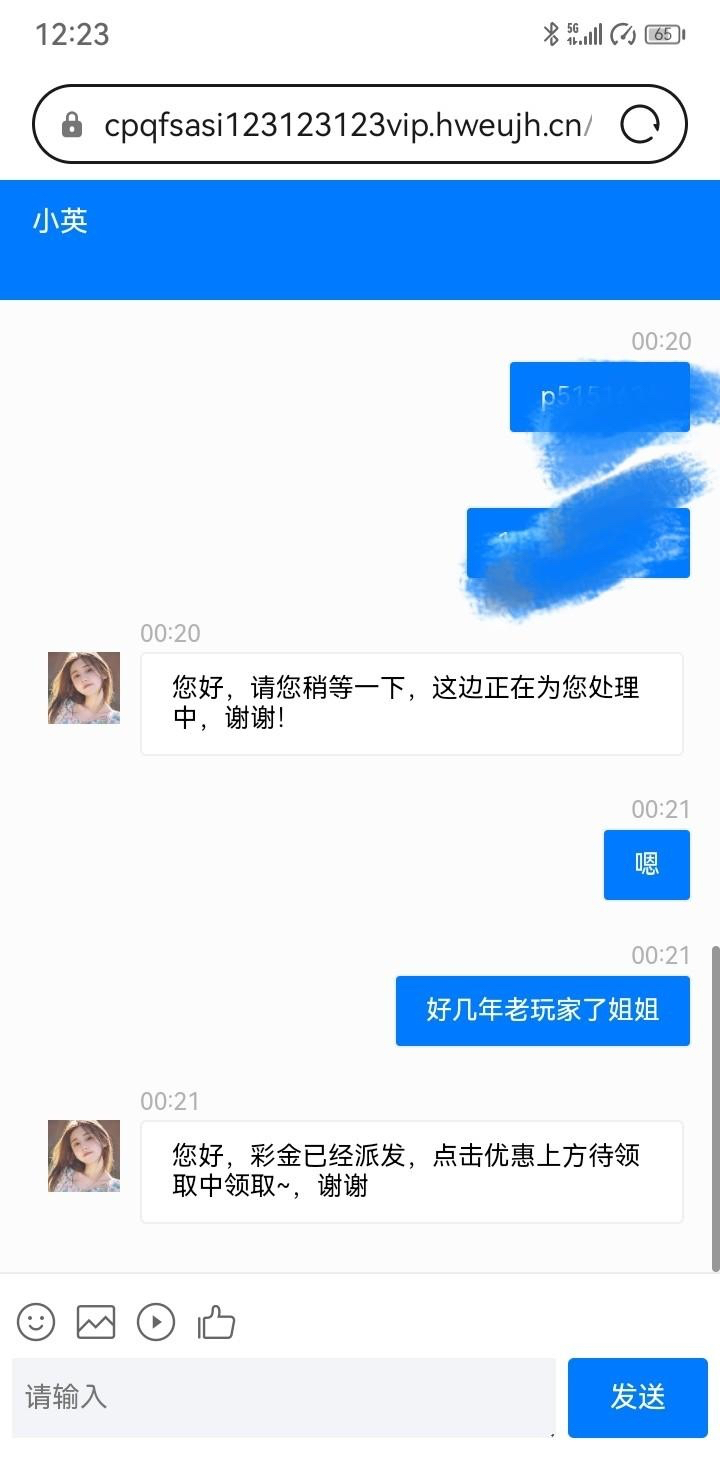
Task: Focus the 请输入 message field
Action: (x=282, y=1396)
